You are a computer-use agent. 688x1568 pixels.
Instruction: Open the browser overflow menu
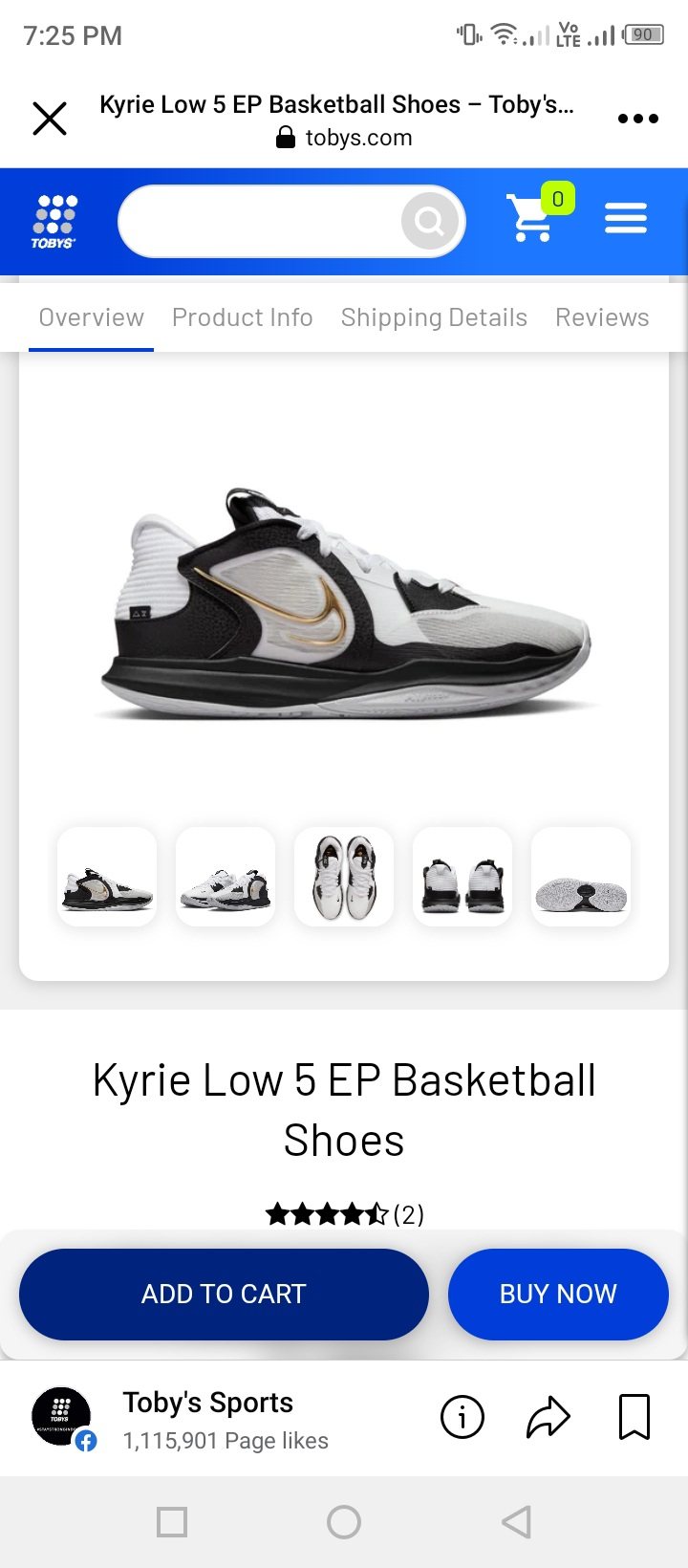coord(637,120)
